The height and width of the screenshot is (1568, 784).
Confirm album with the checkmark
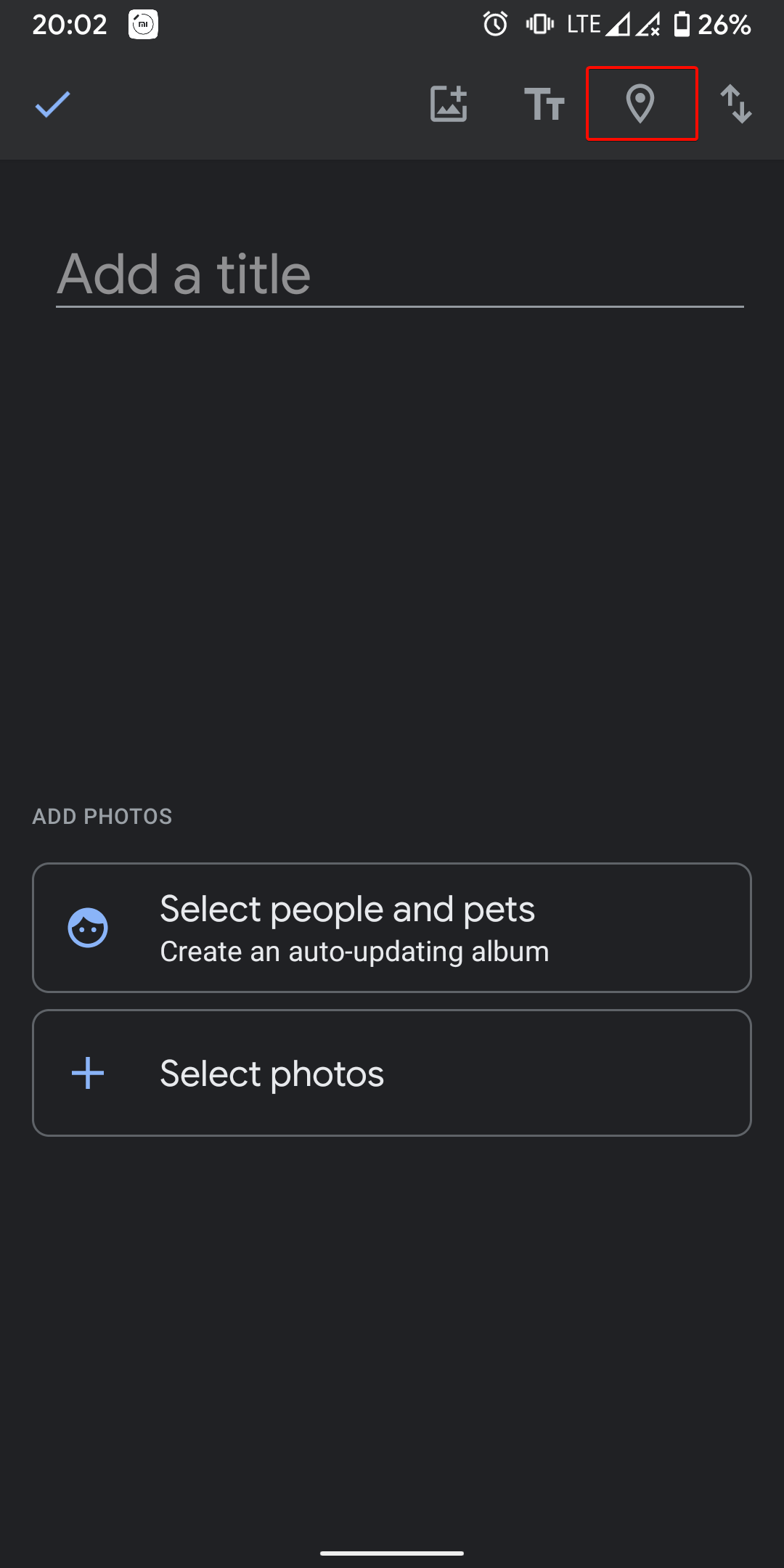click(52, 104)
